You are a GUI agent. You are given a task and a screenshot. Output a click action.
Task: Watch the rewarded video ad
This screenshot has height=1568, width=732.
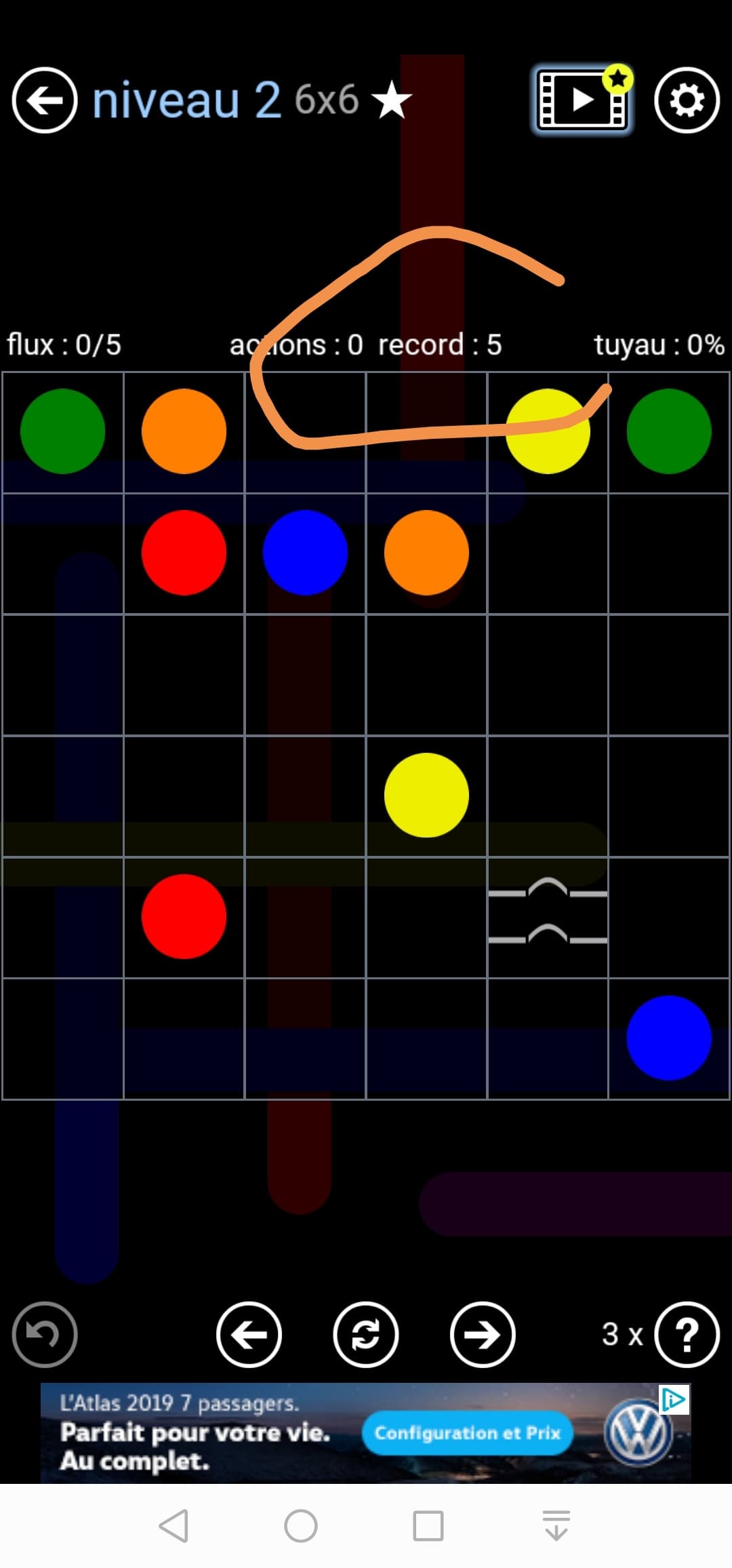pyautogui.click(x=583, y=100)
